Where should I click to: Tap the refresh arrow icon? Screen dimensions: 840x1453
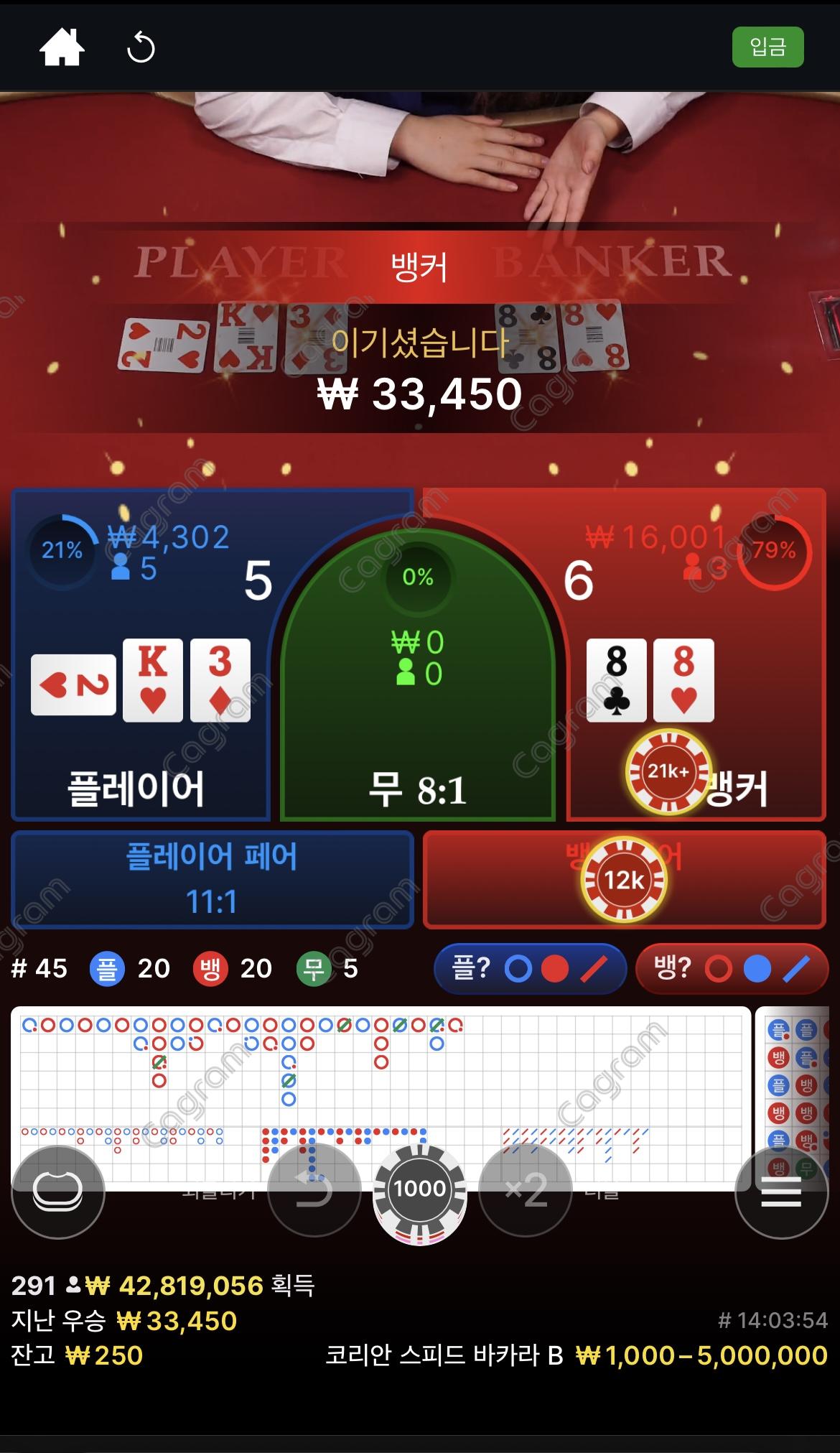tap(141, 48)
